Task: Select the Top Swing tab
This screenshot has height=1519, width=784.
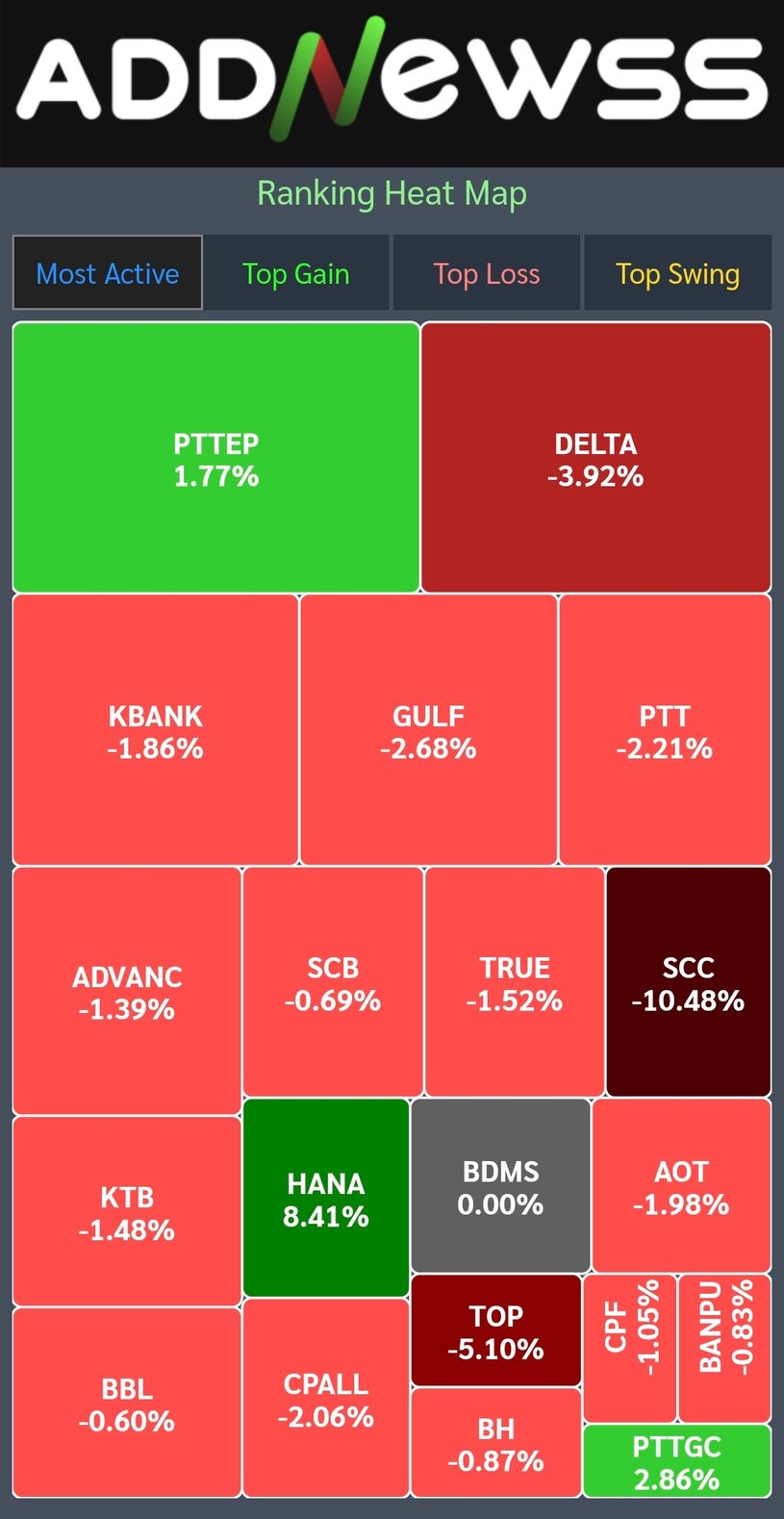Action: point(677,274)
